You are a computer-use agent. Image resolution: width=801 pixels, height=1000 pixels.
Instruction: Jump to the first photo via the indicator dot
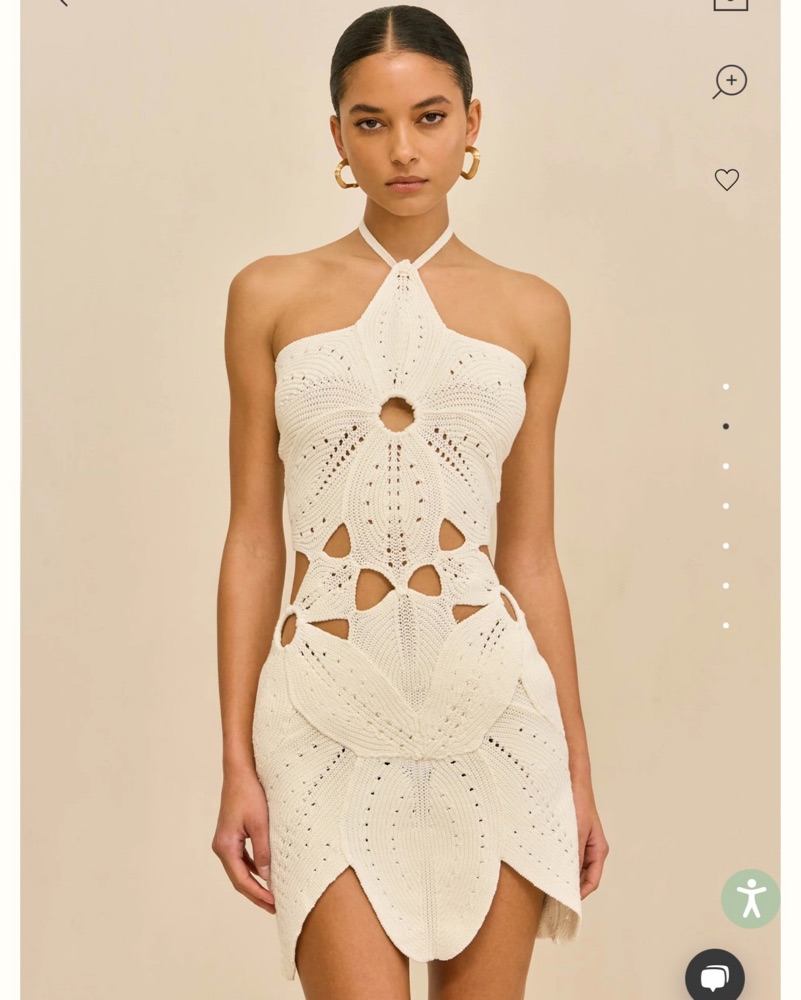pos(726,387)
